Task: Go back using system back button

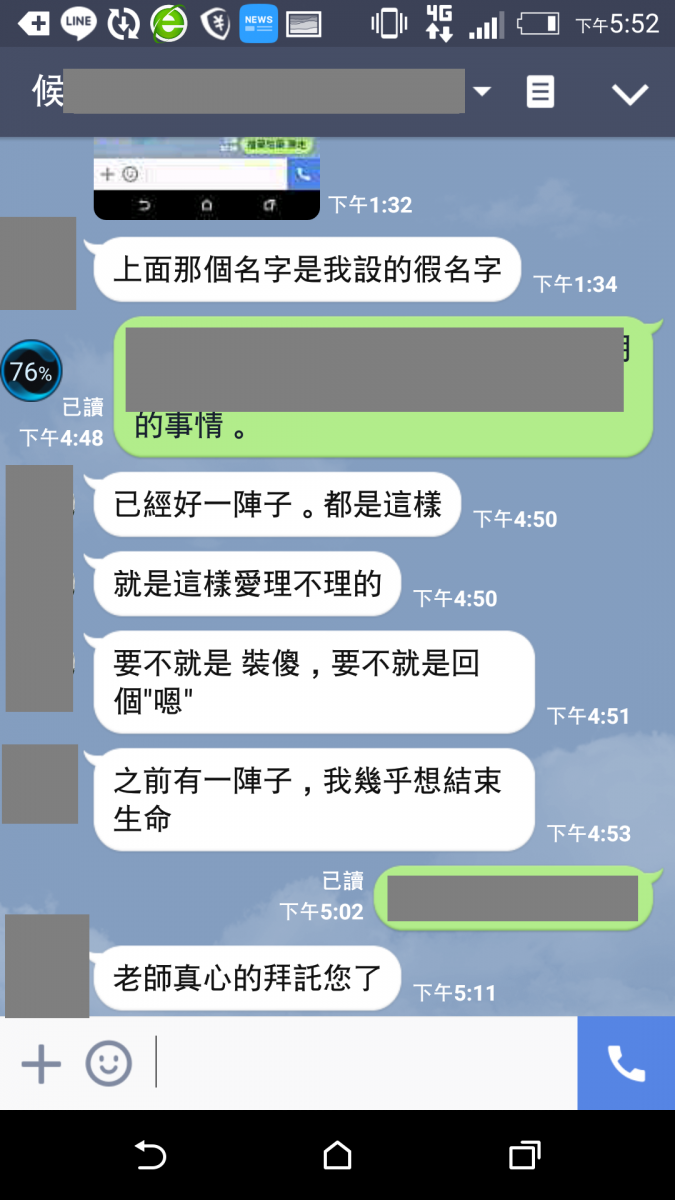Action: [x=150, y=1156]
